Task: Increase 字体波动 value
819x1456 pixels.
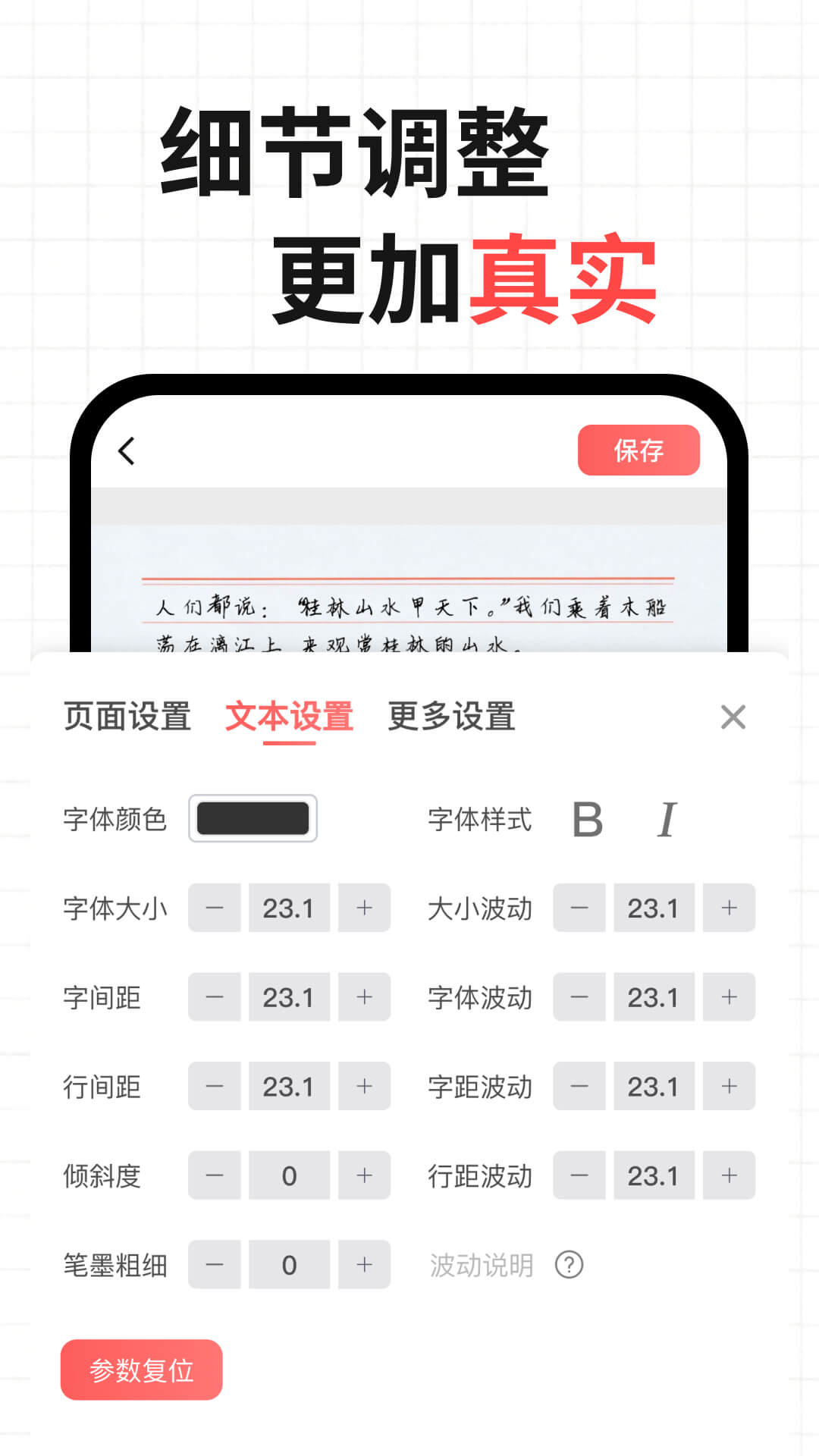Action: point(730,997)
